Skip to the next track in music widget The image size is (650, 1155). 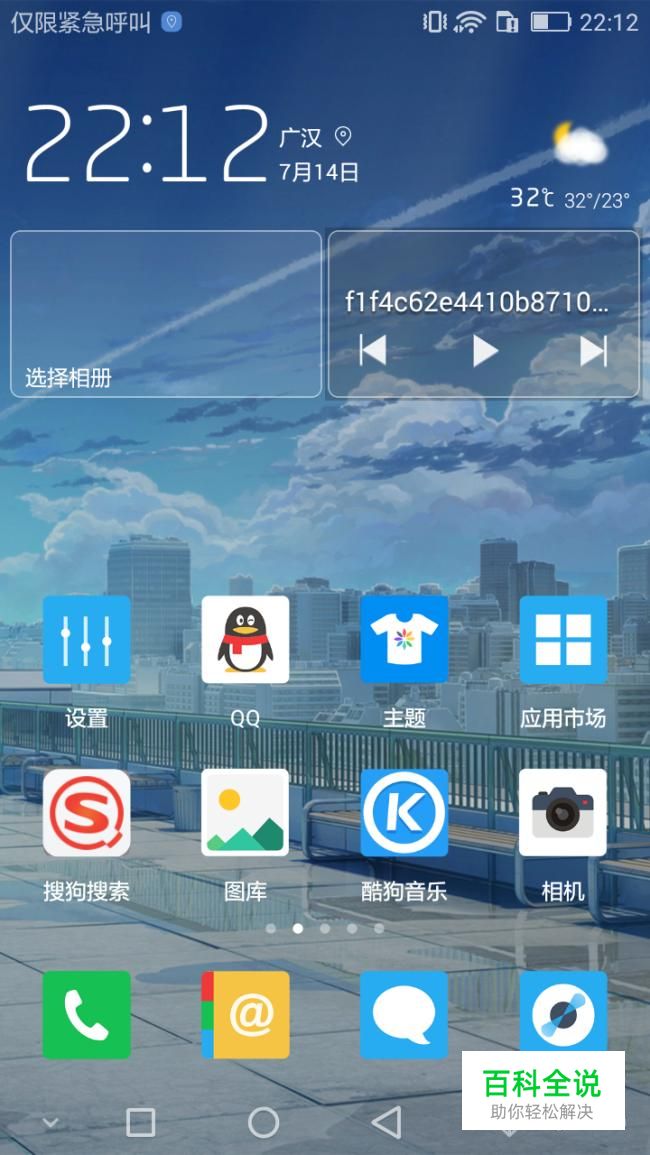pyautogui.click(x=593, y=350)
